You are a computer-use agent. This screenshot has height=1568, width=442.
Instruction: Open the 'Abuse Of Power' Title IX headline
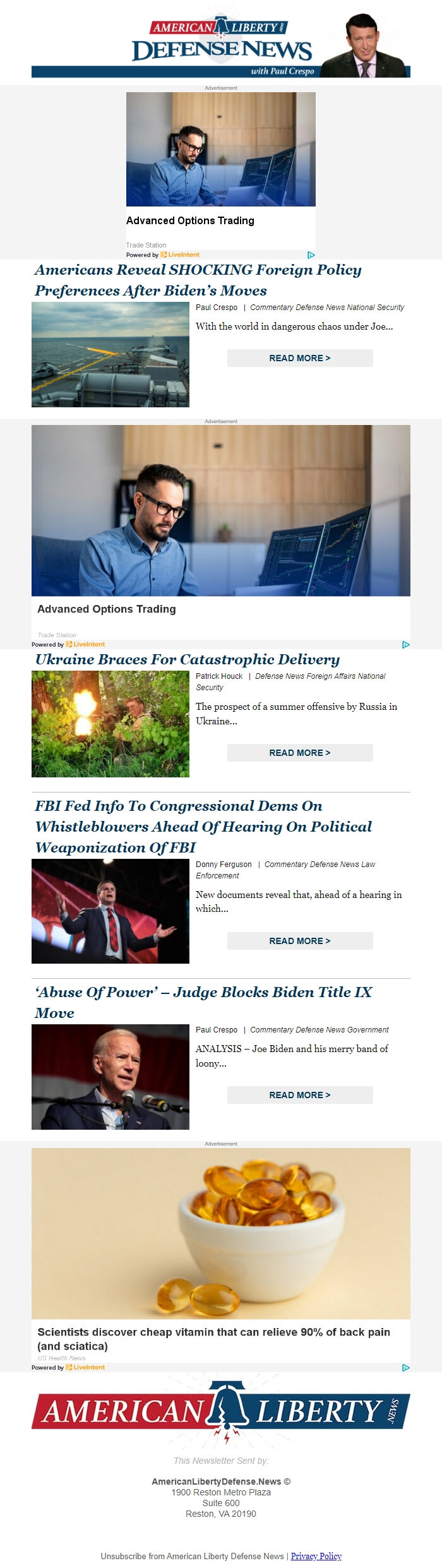click(x=203, y=1002)
